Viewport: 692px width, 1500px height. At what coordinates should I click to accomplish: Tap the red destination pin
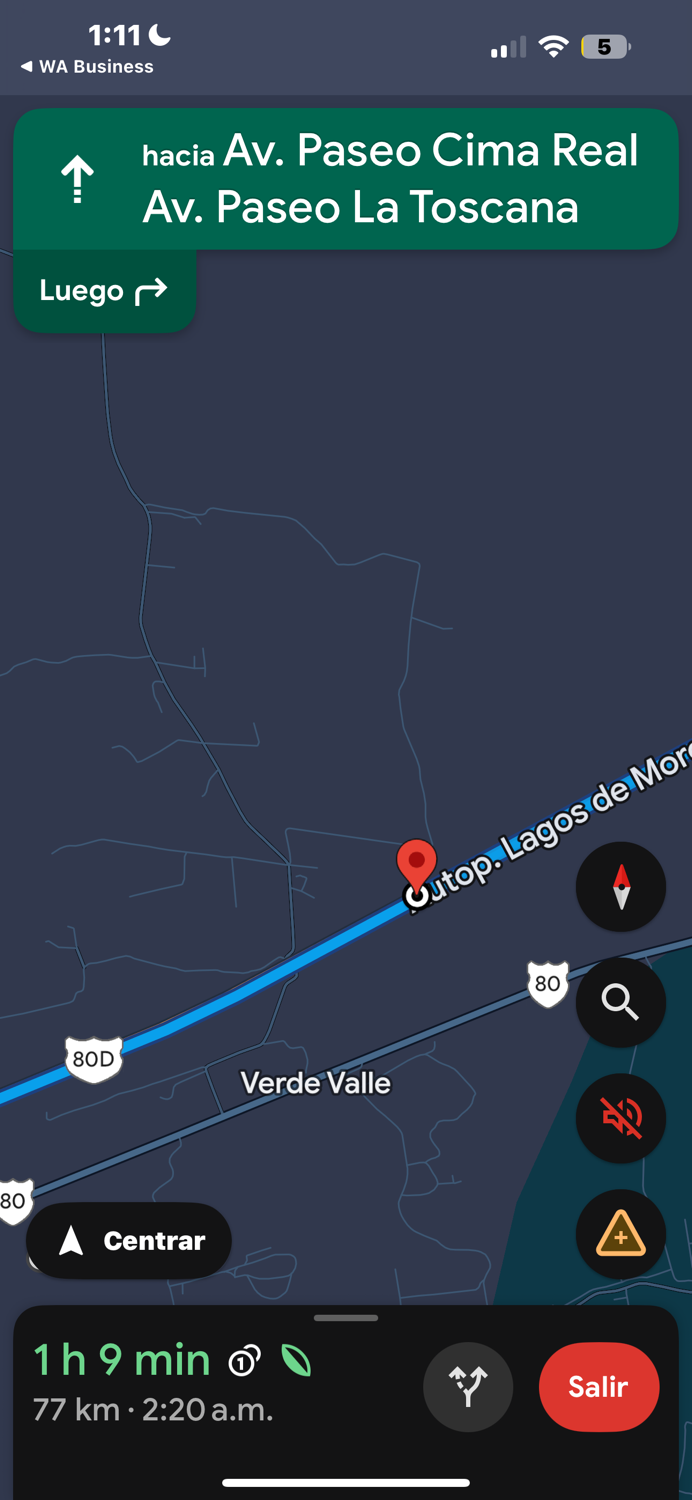click(x=417, y=863)
